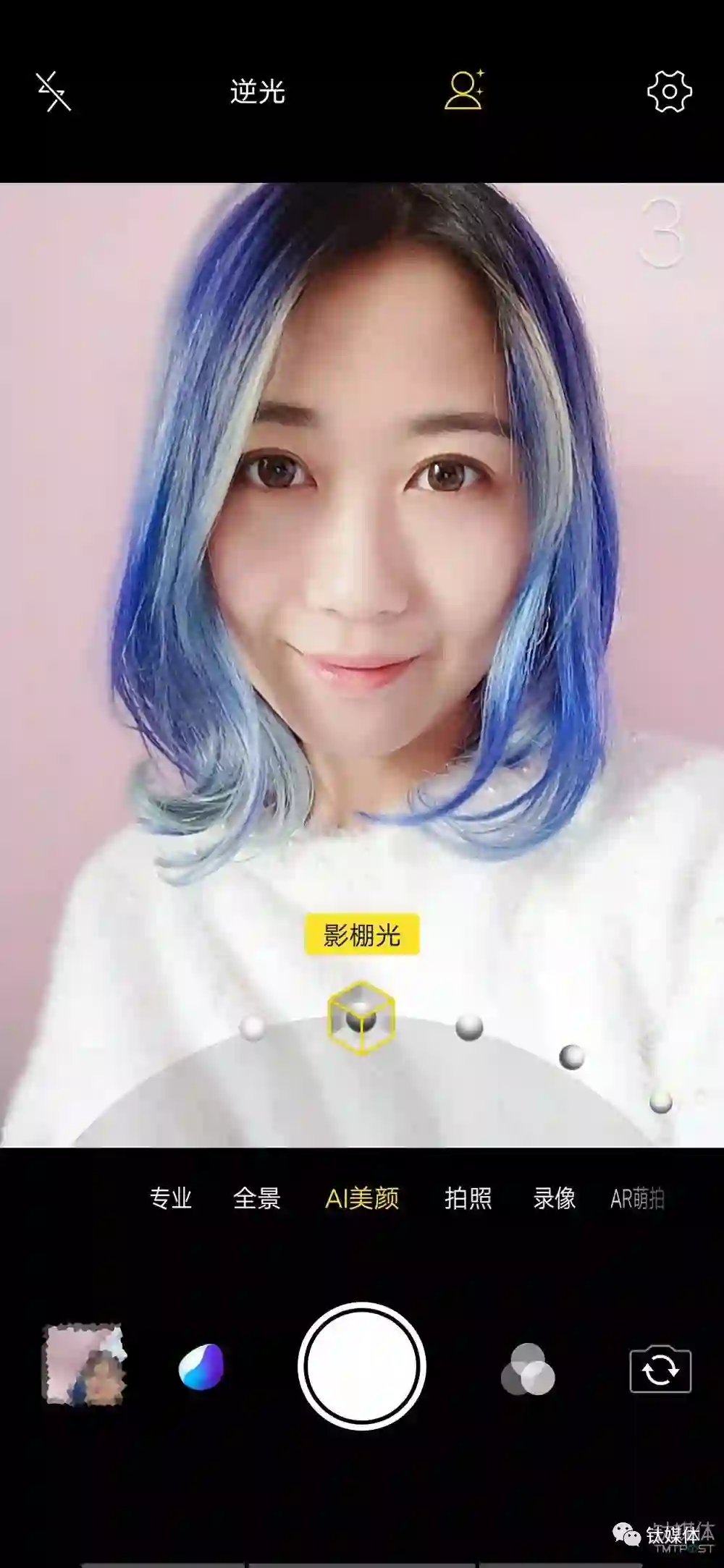This screenshot has width=724, height=1568.
Task: Open the color filters icon
Action: point(528,1369)
